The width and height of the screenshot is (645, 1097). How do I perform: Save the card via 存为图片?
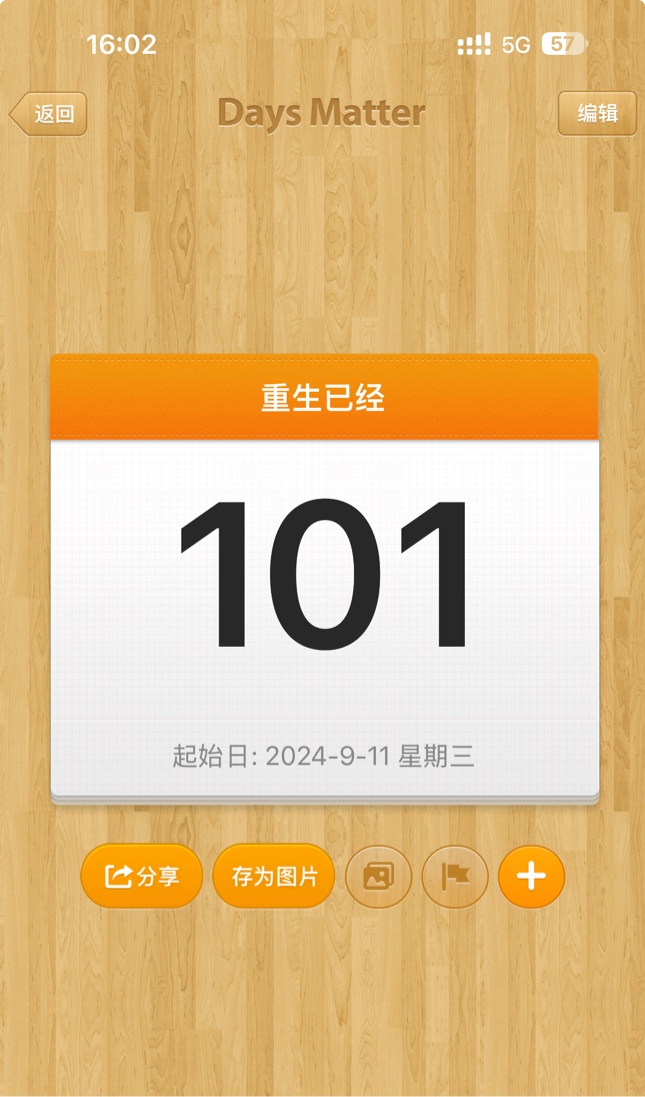[x=274, y=877]
